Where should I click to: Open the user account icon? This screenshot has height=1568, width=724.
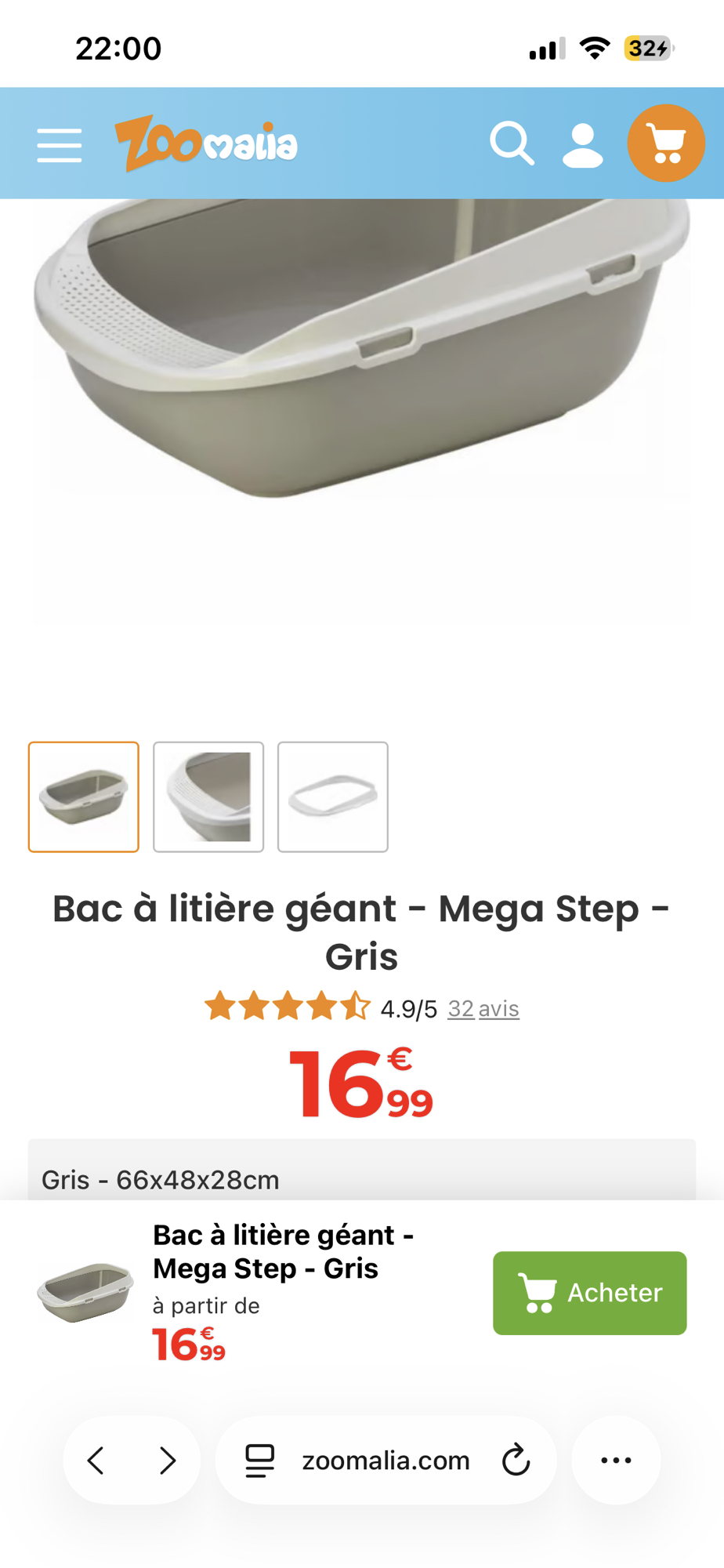(x=582, y=145)
